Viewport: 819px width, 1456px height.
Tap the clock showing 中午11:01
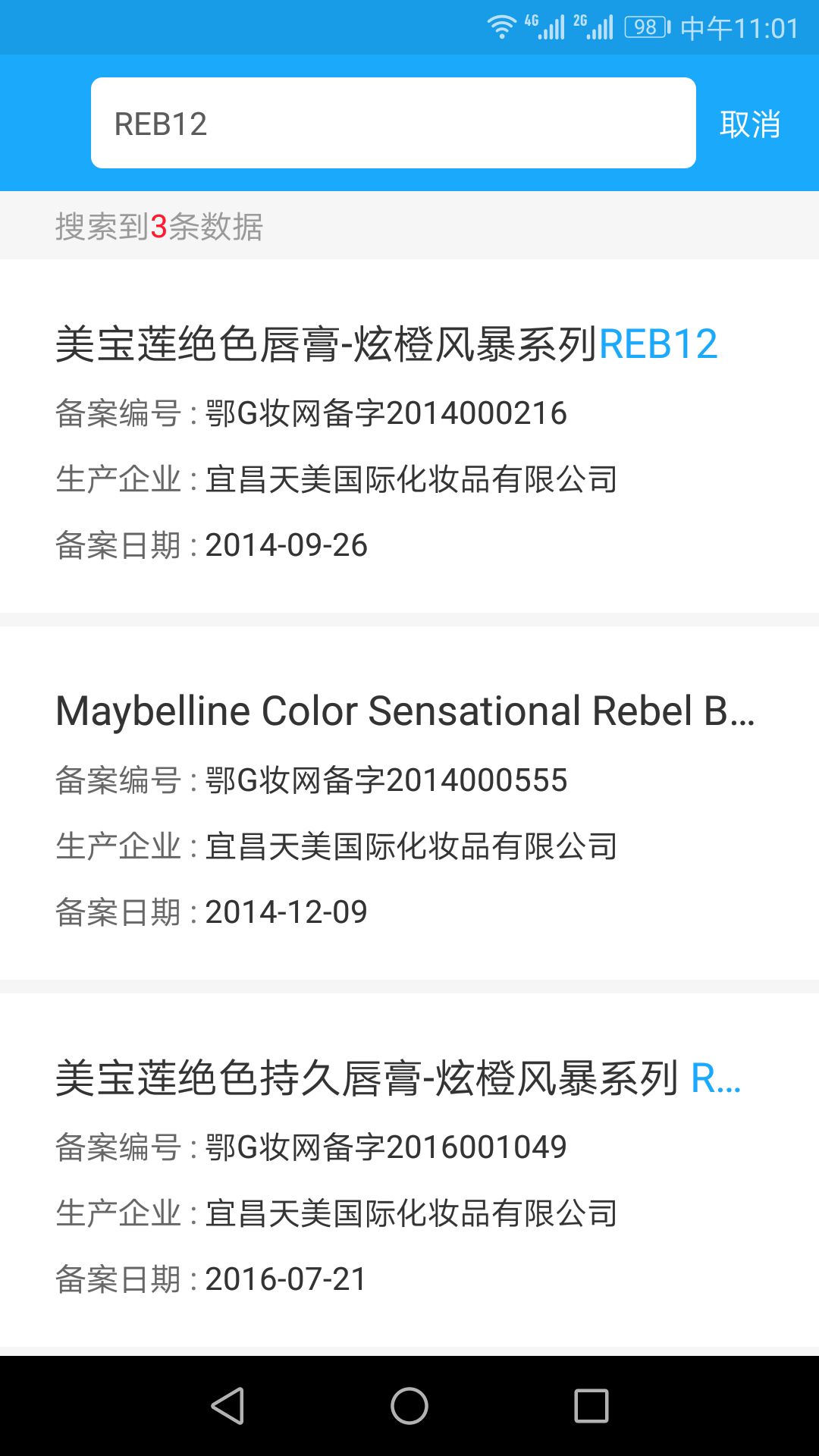point(739,25)
